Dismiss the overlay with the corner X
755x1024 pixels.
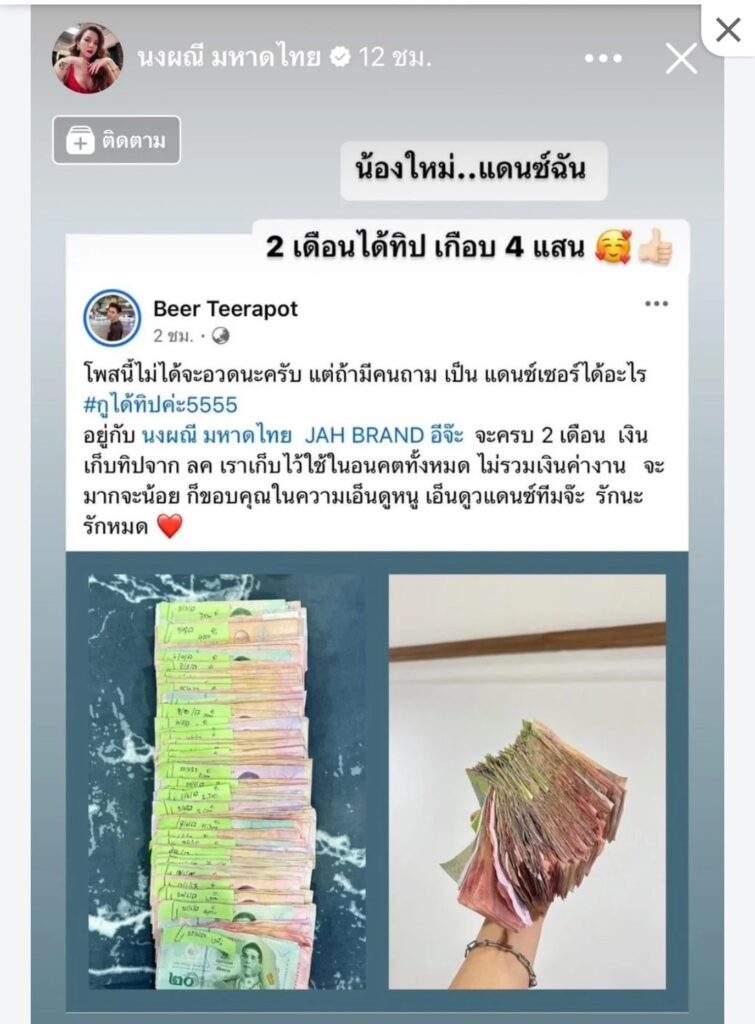729,28
